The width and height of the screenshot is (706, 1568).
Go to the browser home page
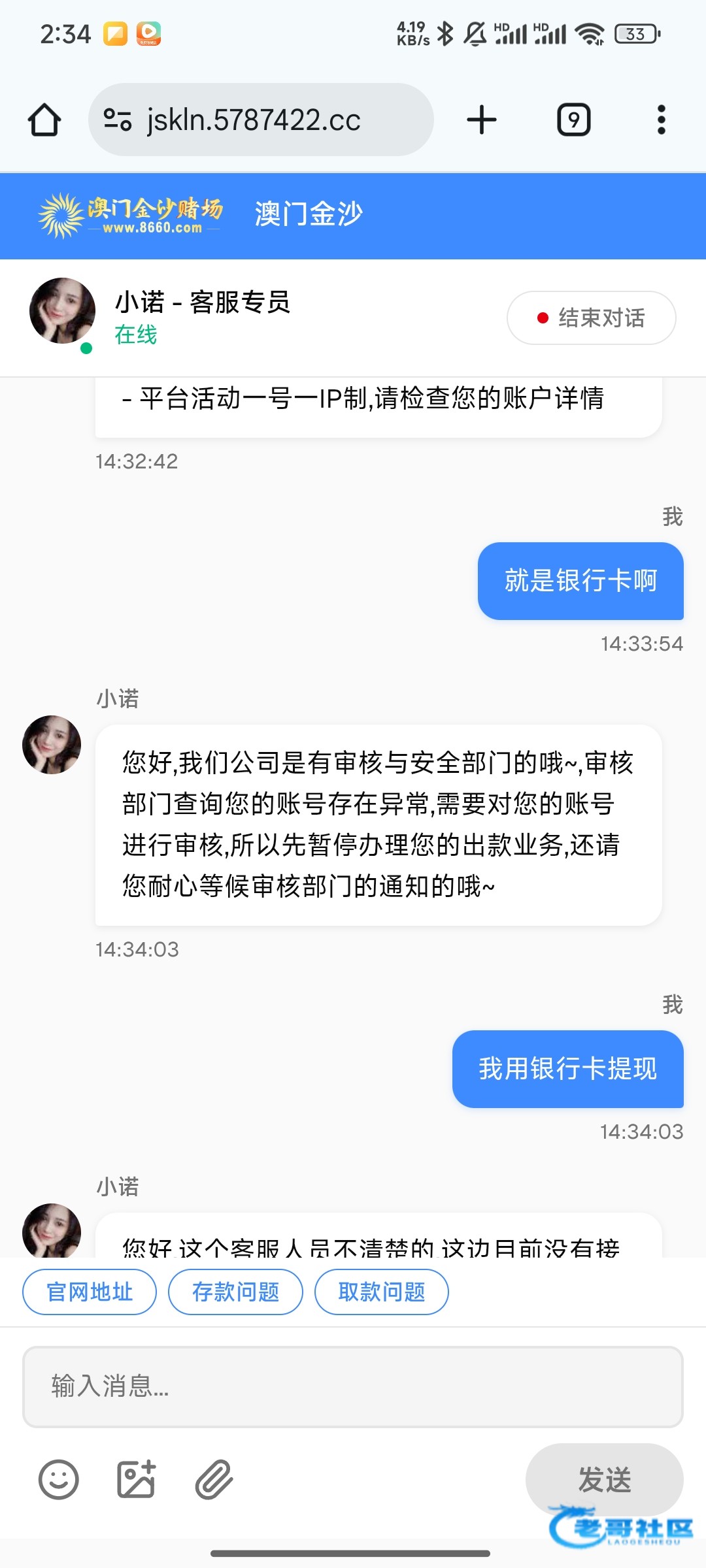[x=44, y=120]
